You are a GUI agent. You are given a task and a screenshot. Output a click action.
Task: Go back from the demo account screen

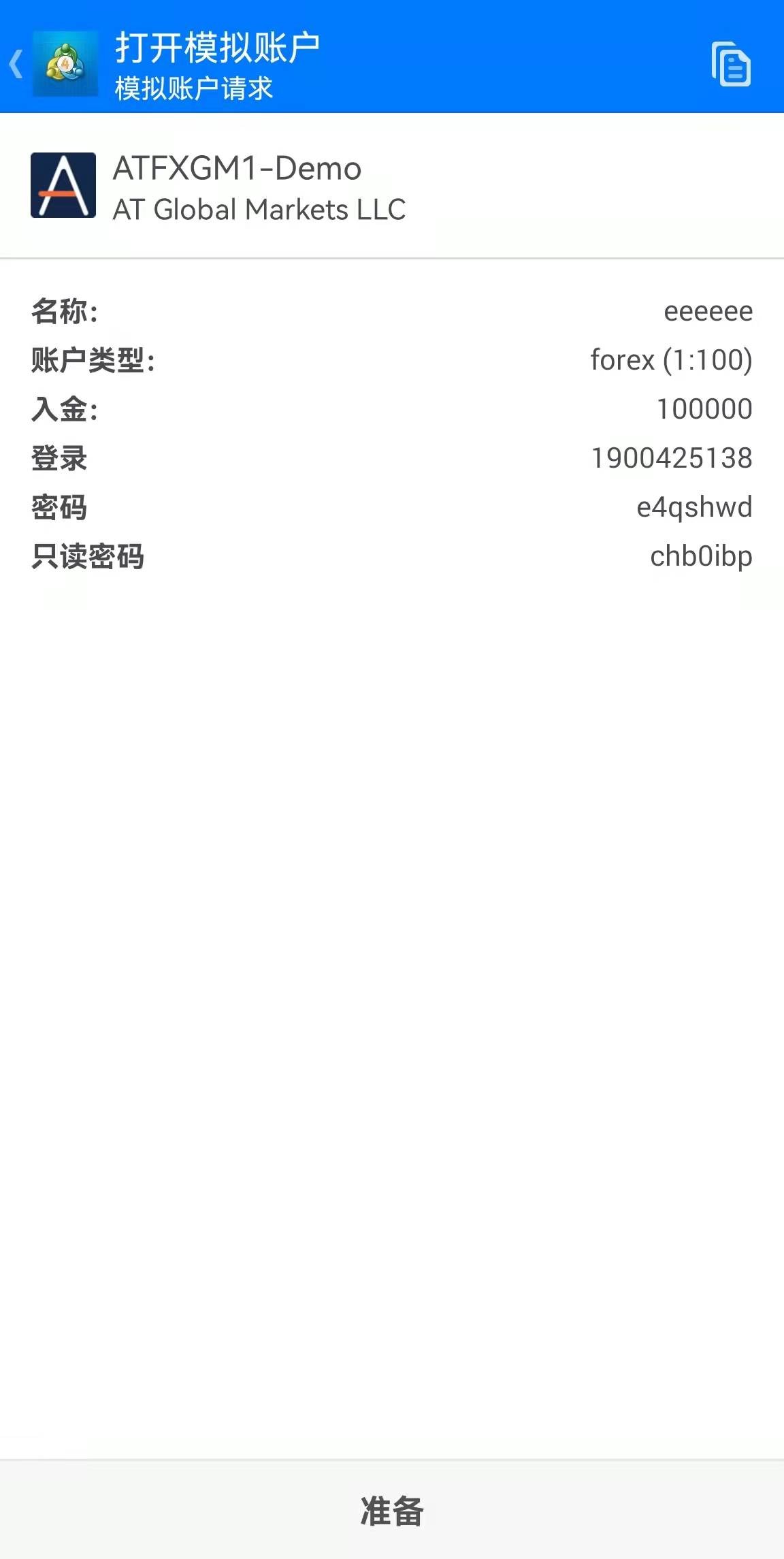[18, 65]
